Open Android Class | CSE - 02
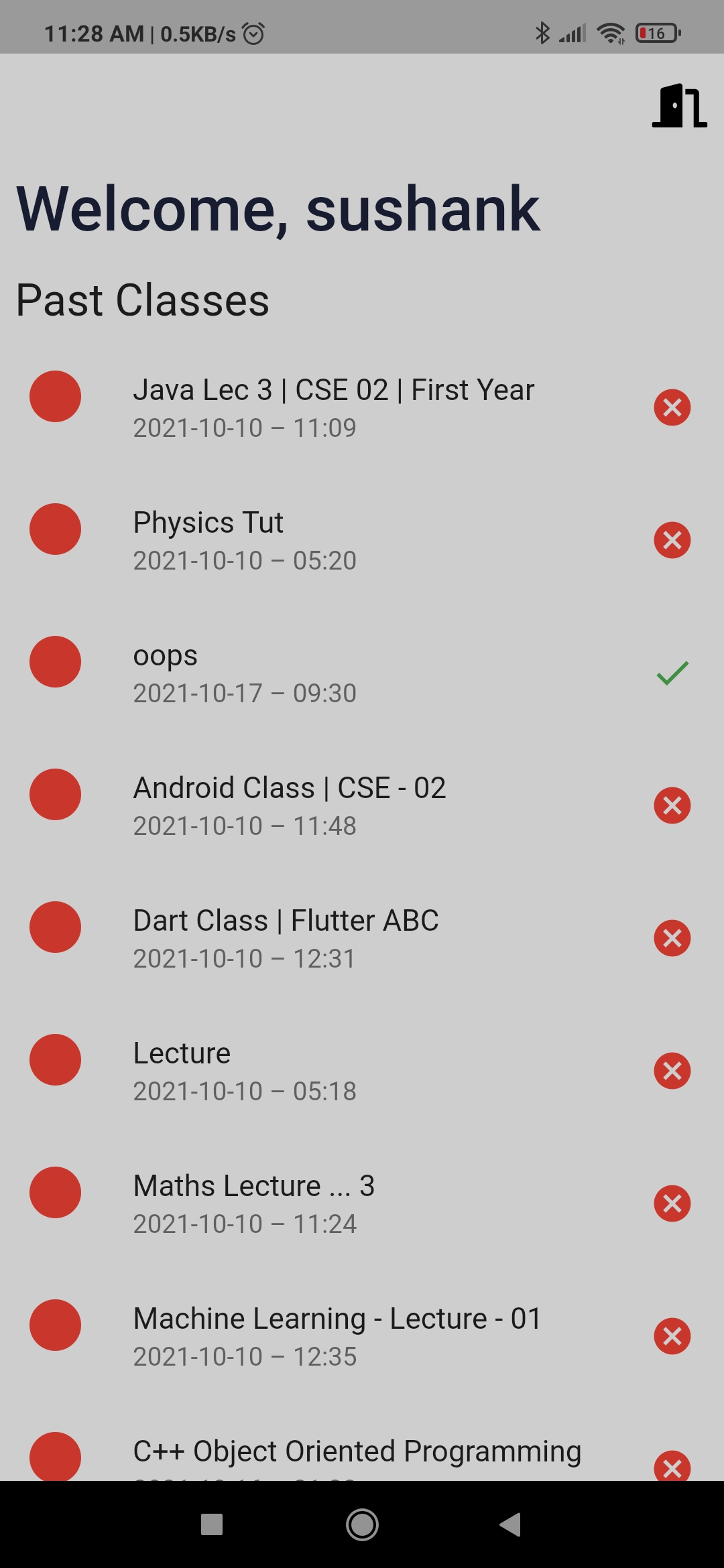Viewport: 724px width, 1568px height. click(290, 805)
